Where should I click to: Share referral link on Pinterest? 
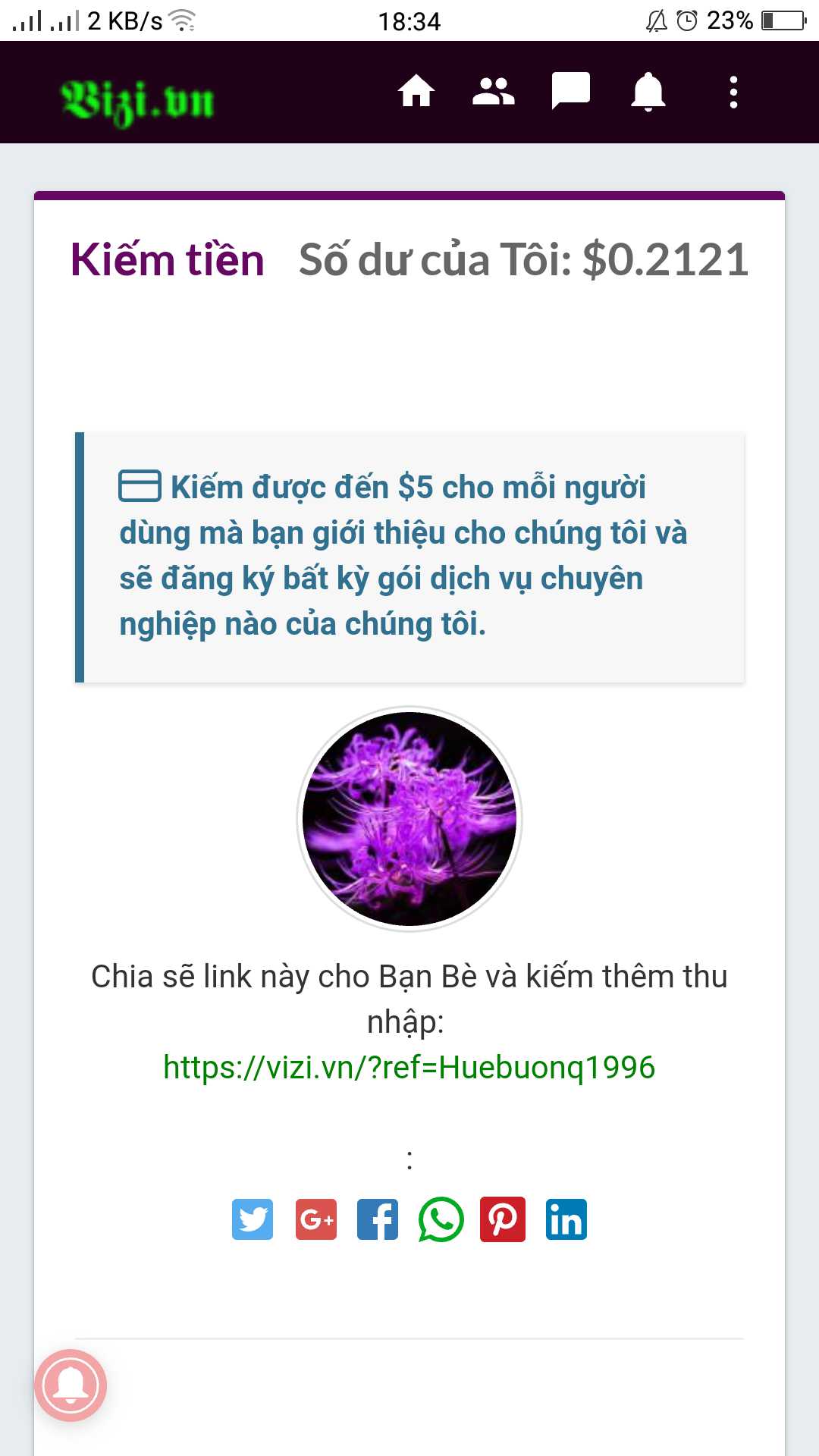[503, 1219]
